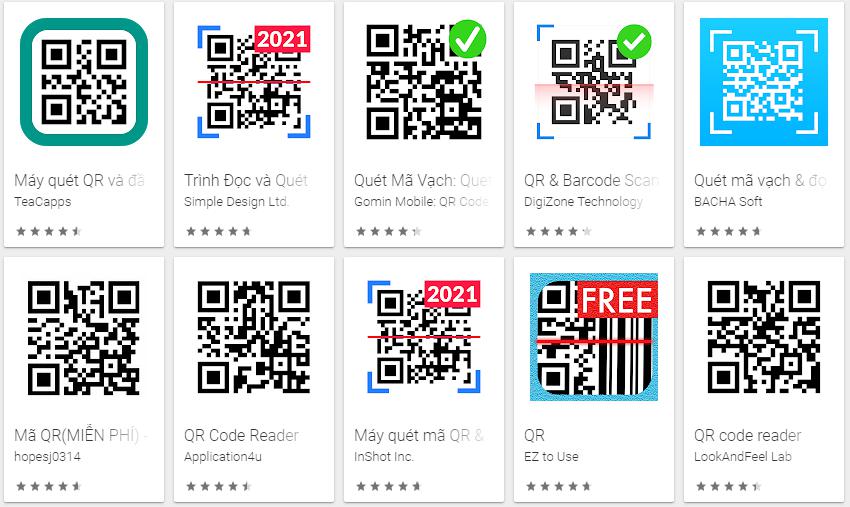Viewport: 850px width, 507px height.
Task: Open QR code reader by LookAndFeel Lab
Action: tap(763, 337)
